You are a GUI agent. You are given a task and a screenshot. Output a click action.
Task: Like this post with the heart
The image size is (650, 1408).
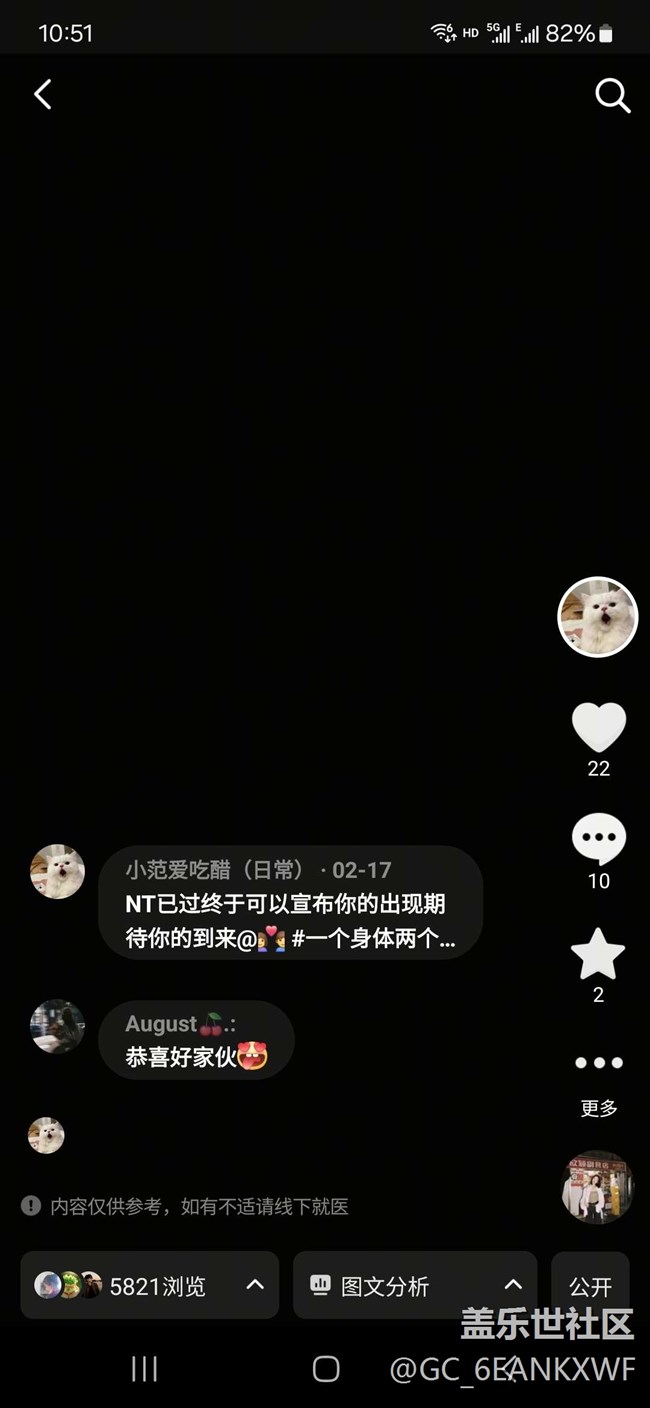598,728
